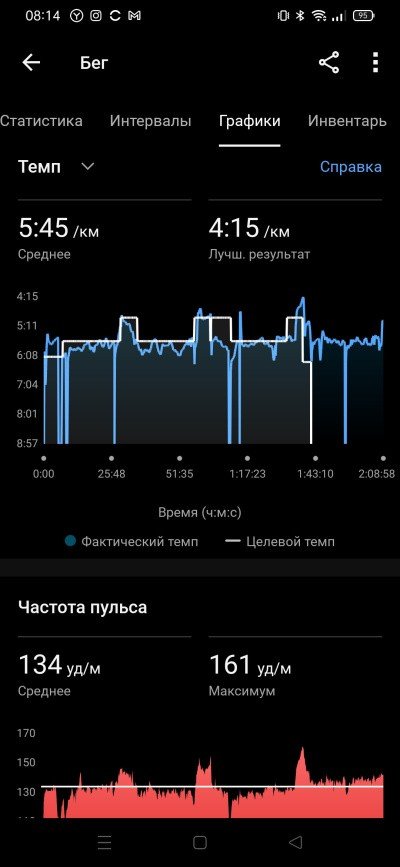Open the Инвентарь tab
Image resolution: width=400 pixels, height=867 pixels.
(347, 121)
